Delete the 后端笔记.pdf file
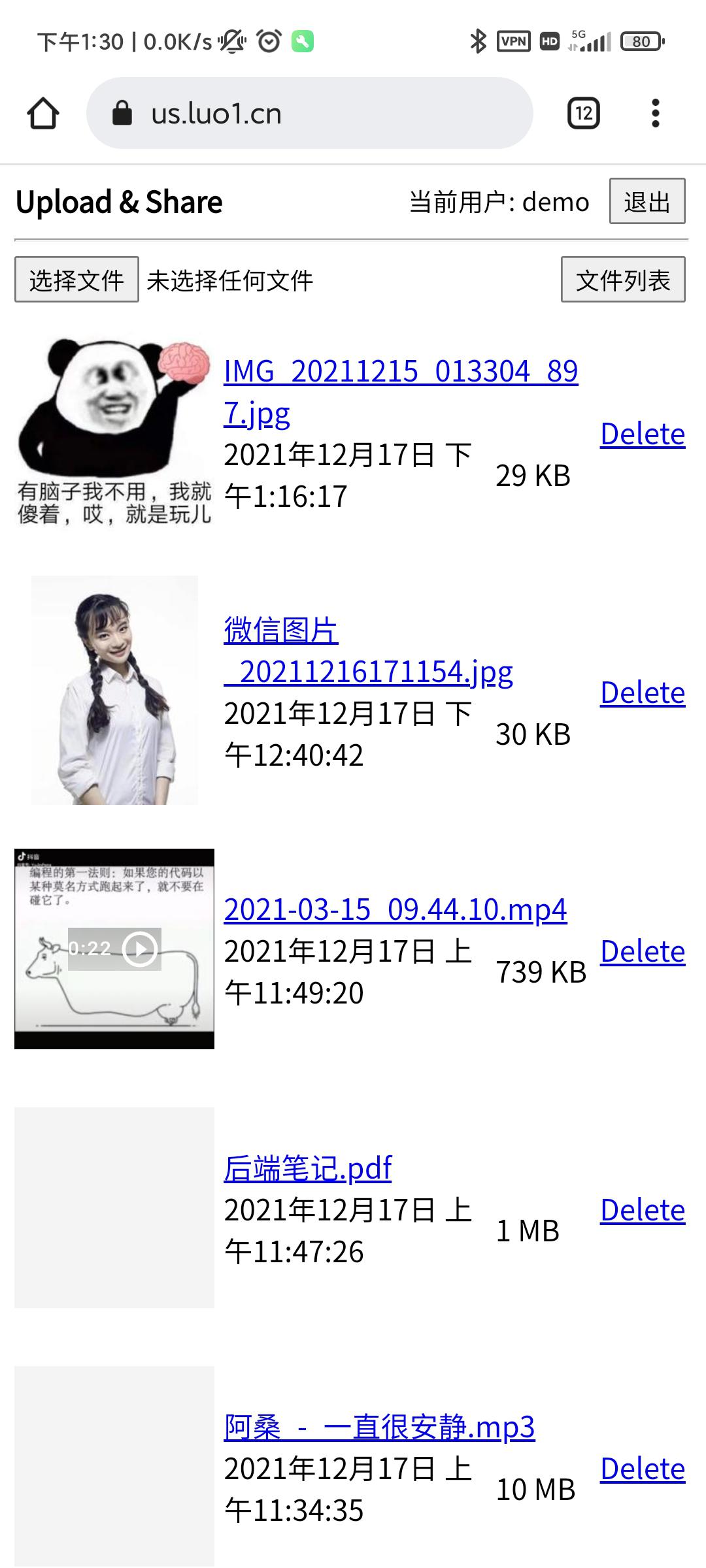706x1568 pixels. click(x=642, y=1210)
